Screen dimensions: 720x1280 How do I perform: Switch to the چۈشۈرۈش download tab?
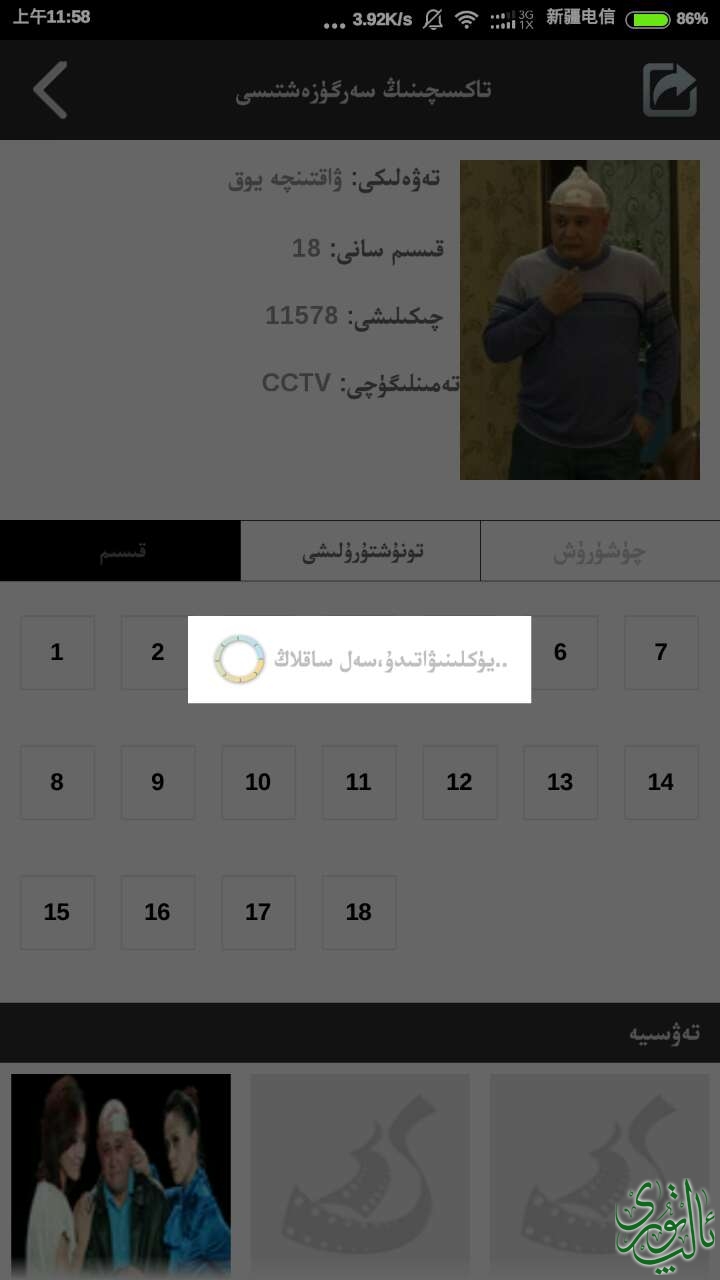[600, 551]
